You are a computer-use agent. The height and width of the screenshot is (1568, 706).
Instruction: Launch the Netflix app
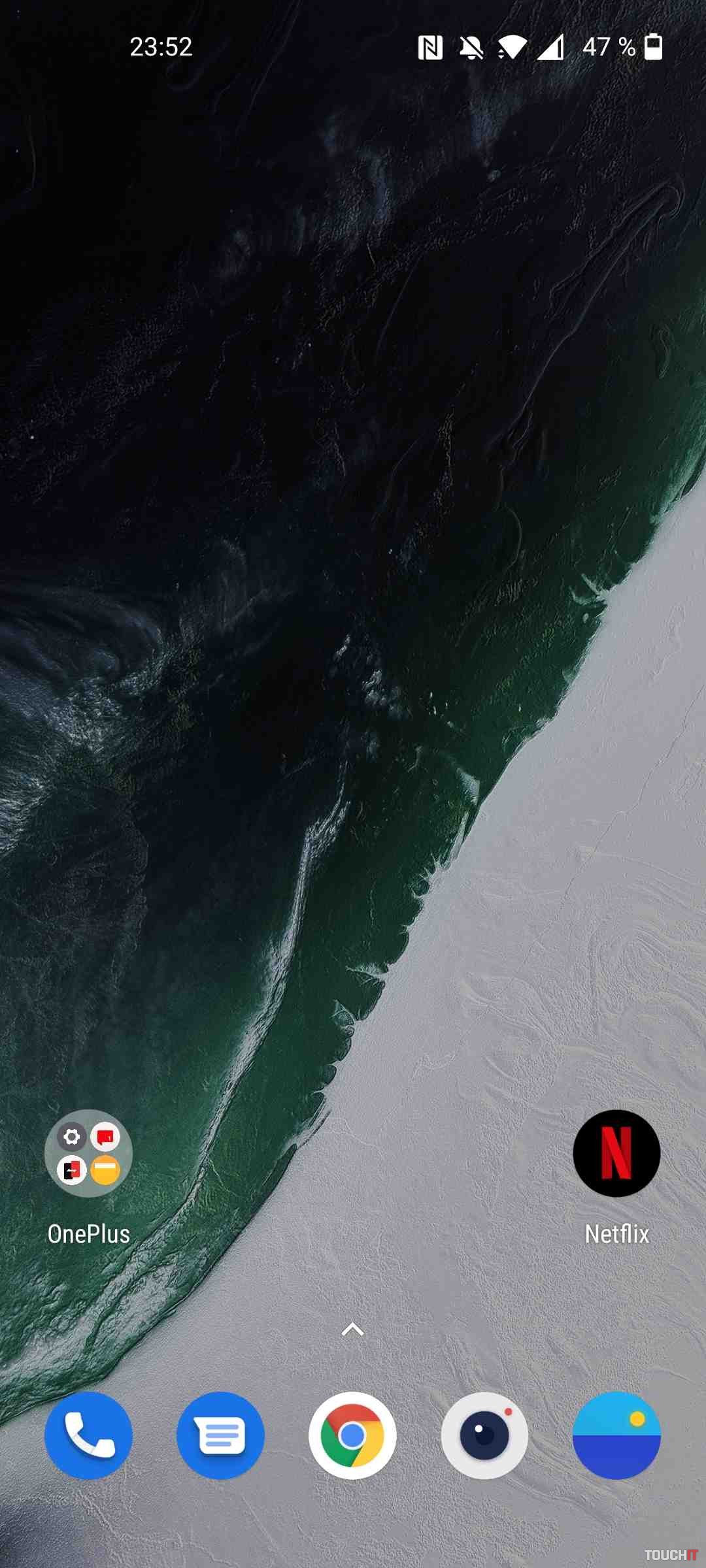[616, 1154]
